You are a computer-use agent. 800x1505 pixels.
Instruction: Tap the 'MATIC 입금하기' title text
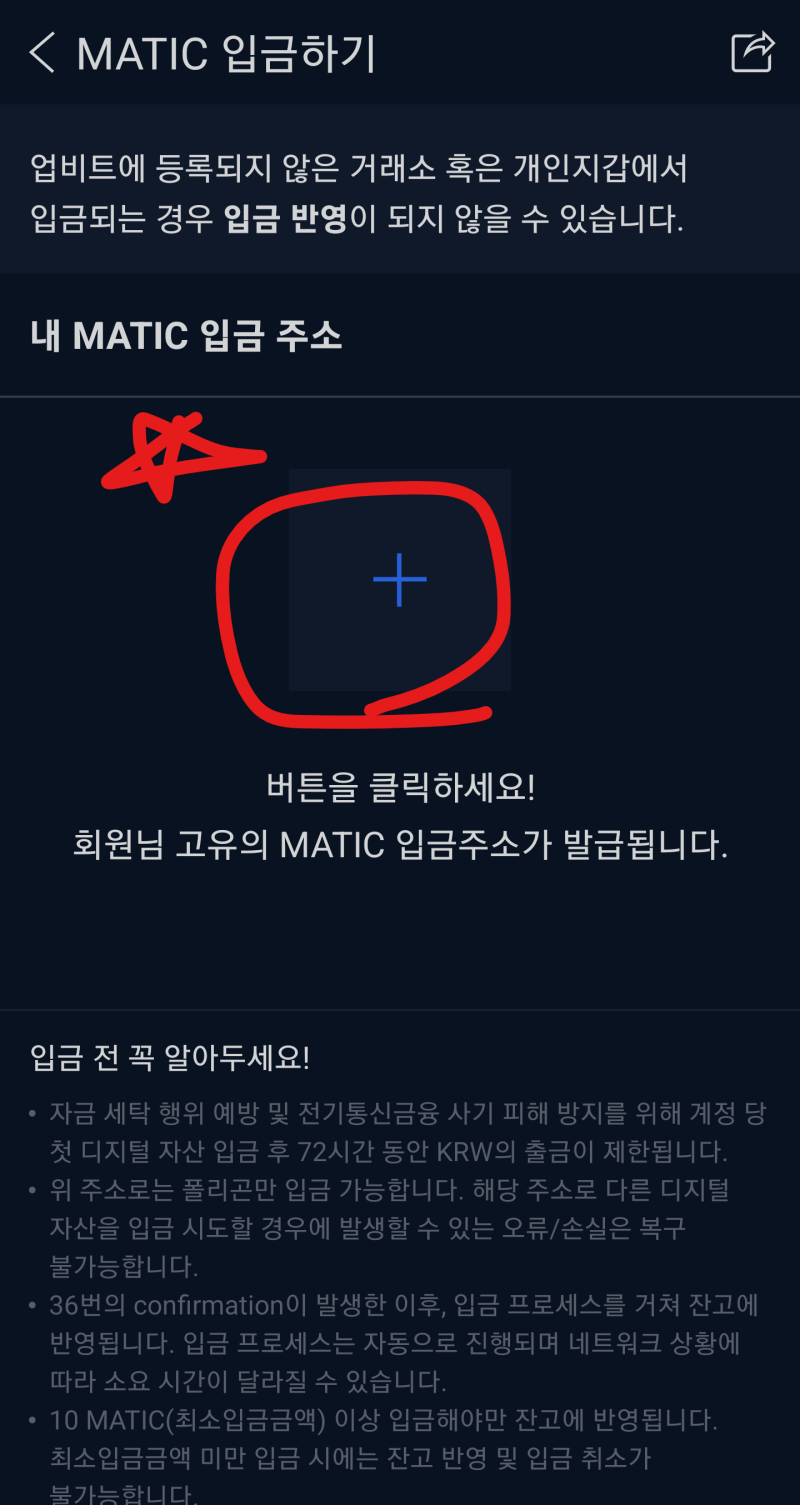point(230,52)
